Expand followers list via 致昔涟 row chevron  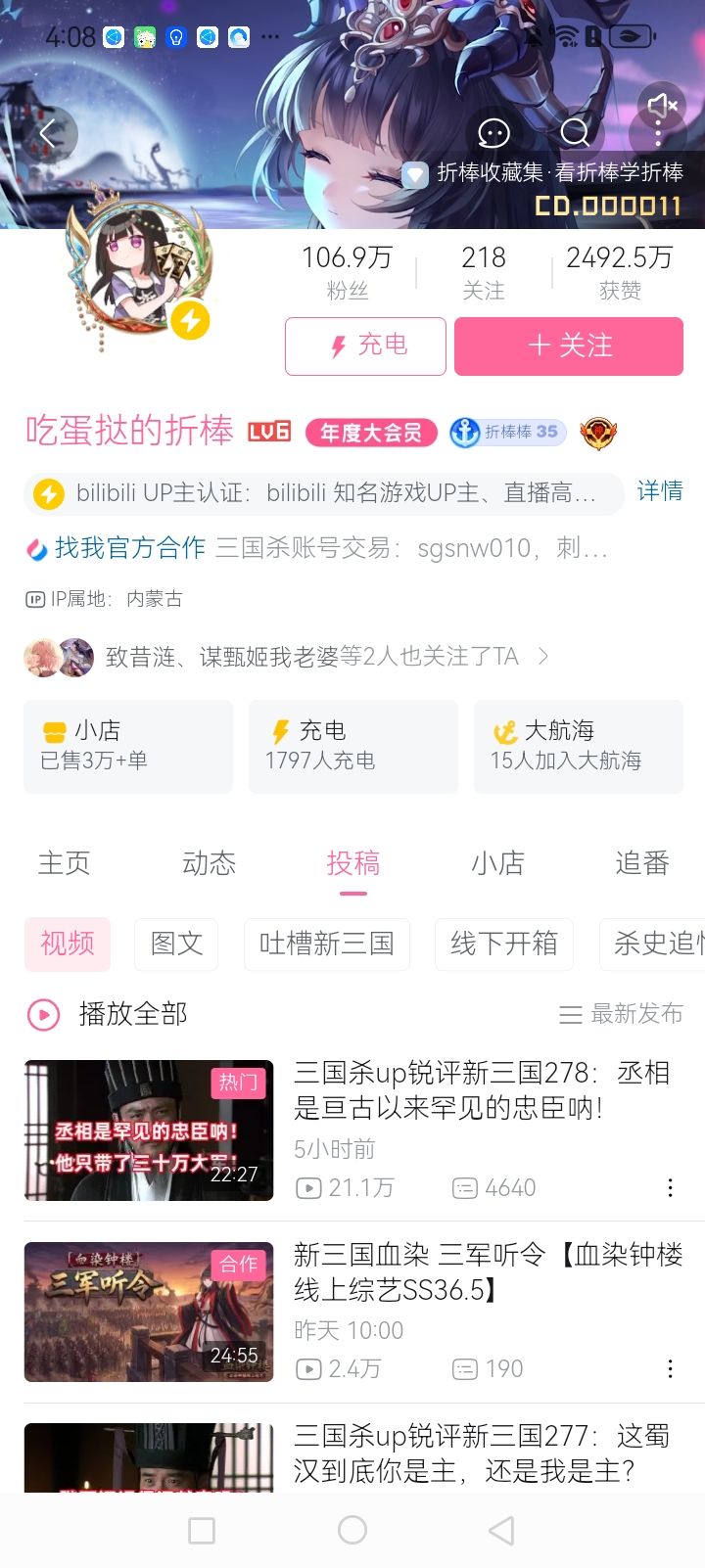click(x=544, y=657)
